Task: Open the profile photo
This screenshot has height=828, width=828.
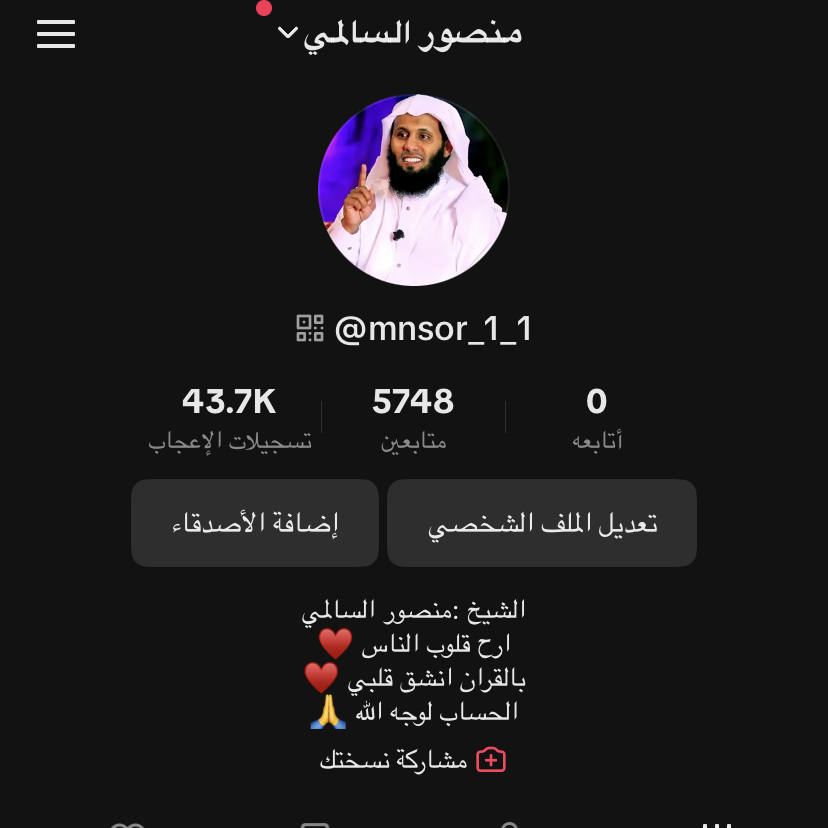Action: (x=413, y=190)
